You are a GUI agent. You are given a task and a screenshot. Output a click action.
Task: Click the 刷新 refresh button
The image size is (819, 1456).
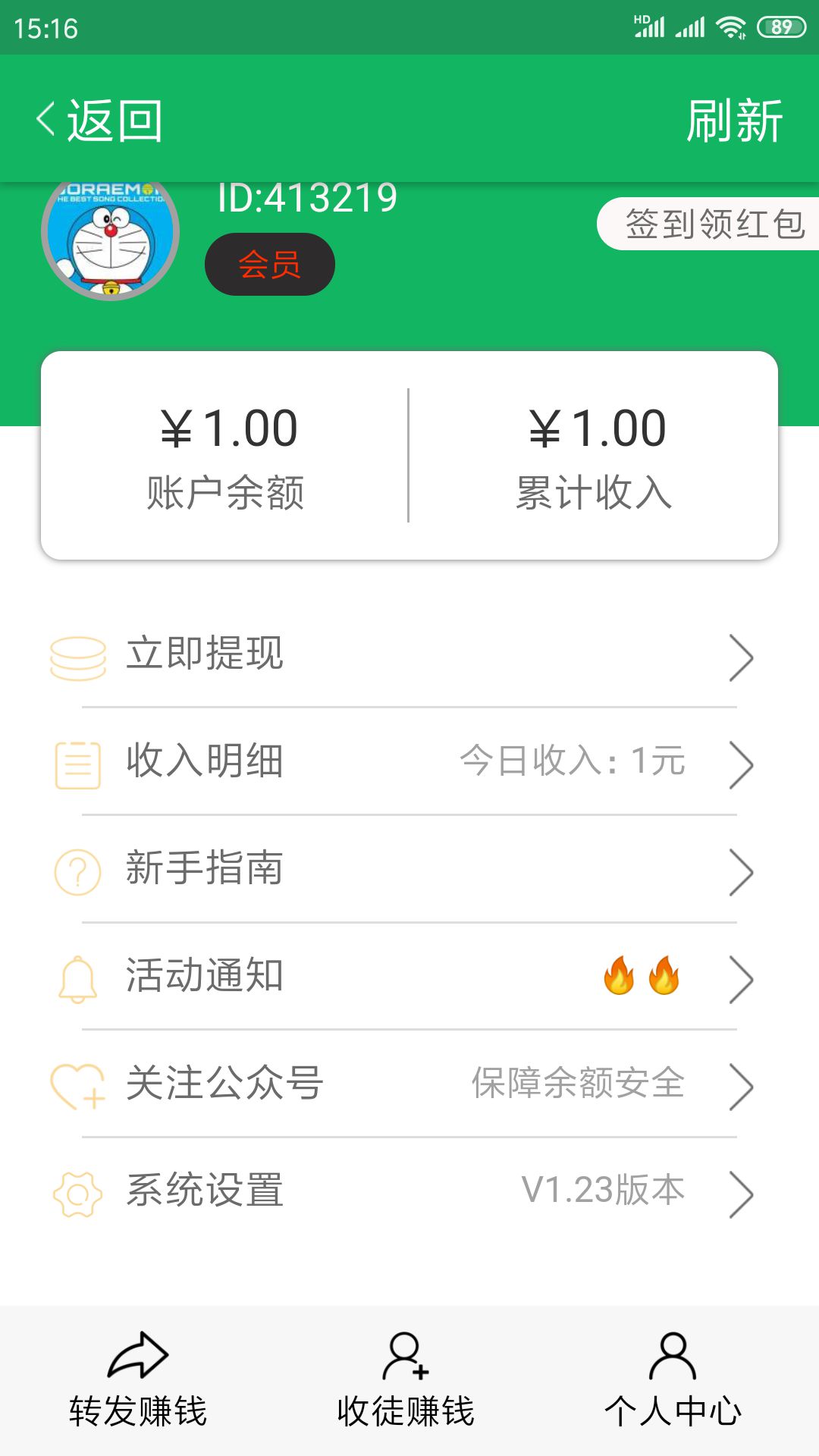[733, 121]
